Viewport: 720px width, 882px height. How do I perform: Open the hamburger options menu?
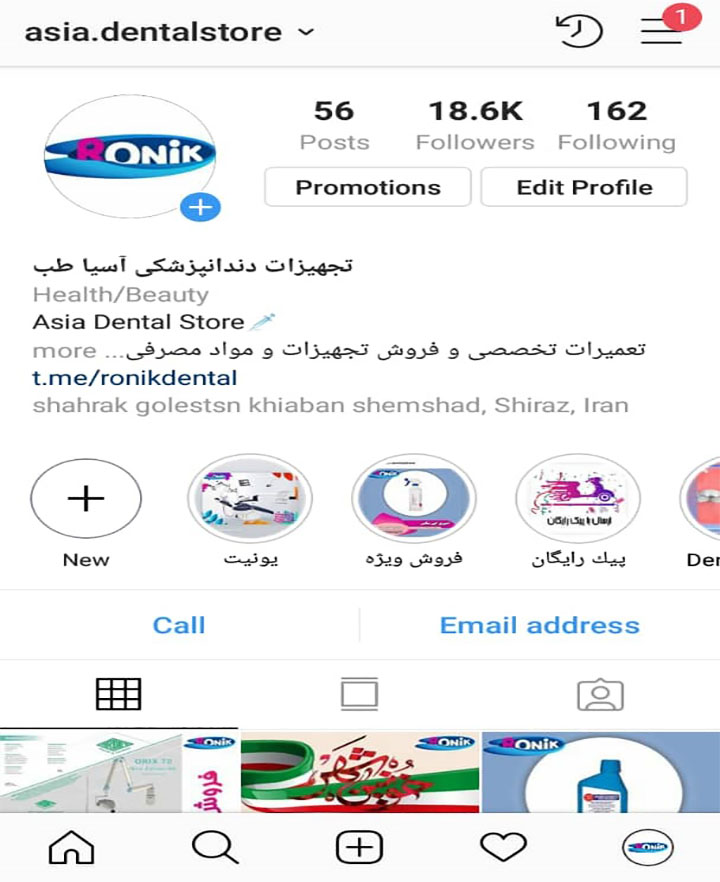coord(660,31)
